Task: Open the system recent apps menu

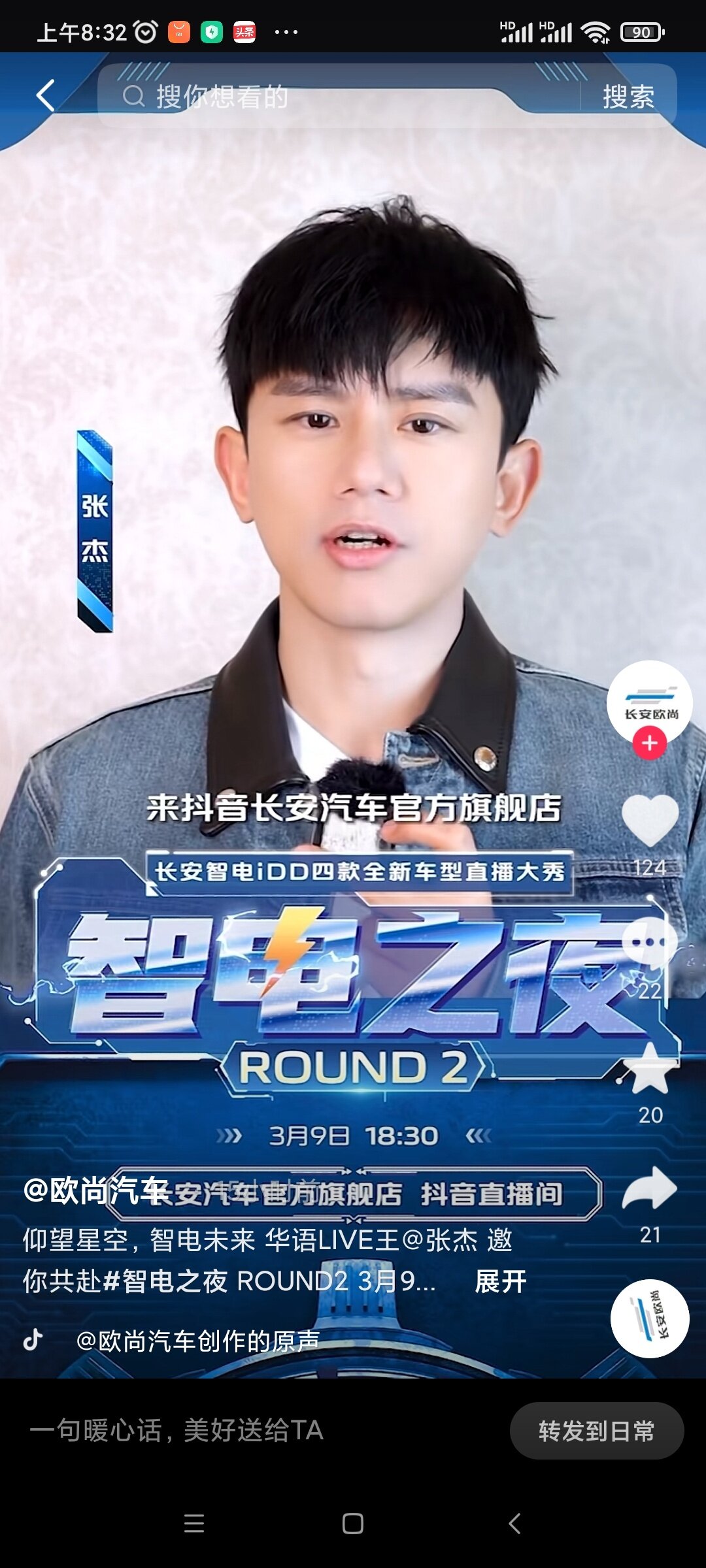Action: [x=194, y=1524]
